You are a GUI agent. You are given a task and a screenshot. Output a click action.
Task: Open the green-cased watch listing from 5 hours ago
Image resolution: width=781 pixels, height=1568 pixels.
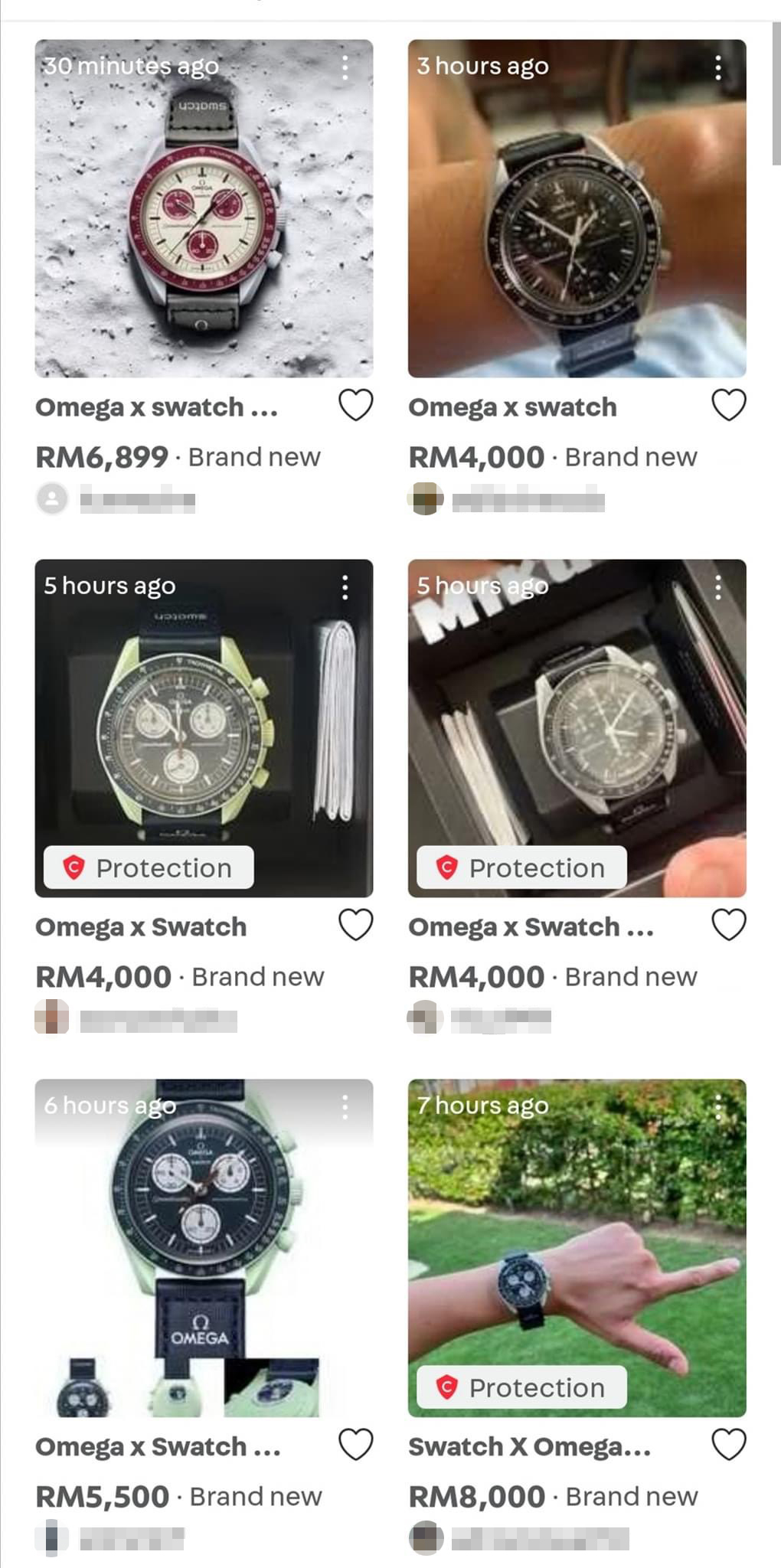[x=204, y=727]
